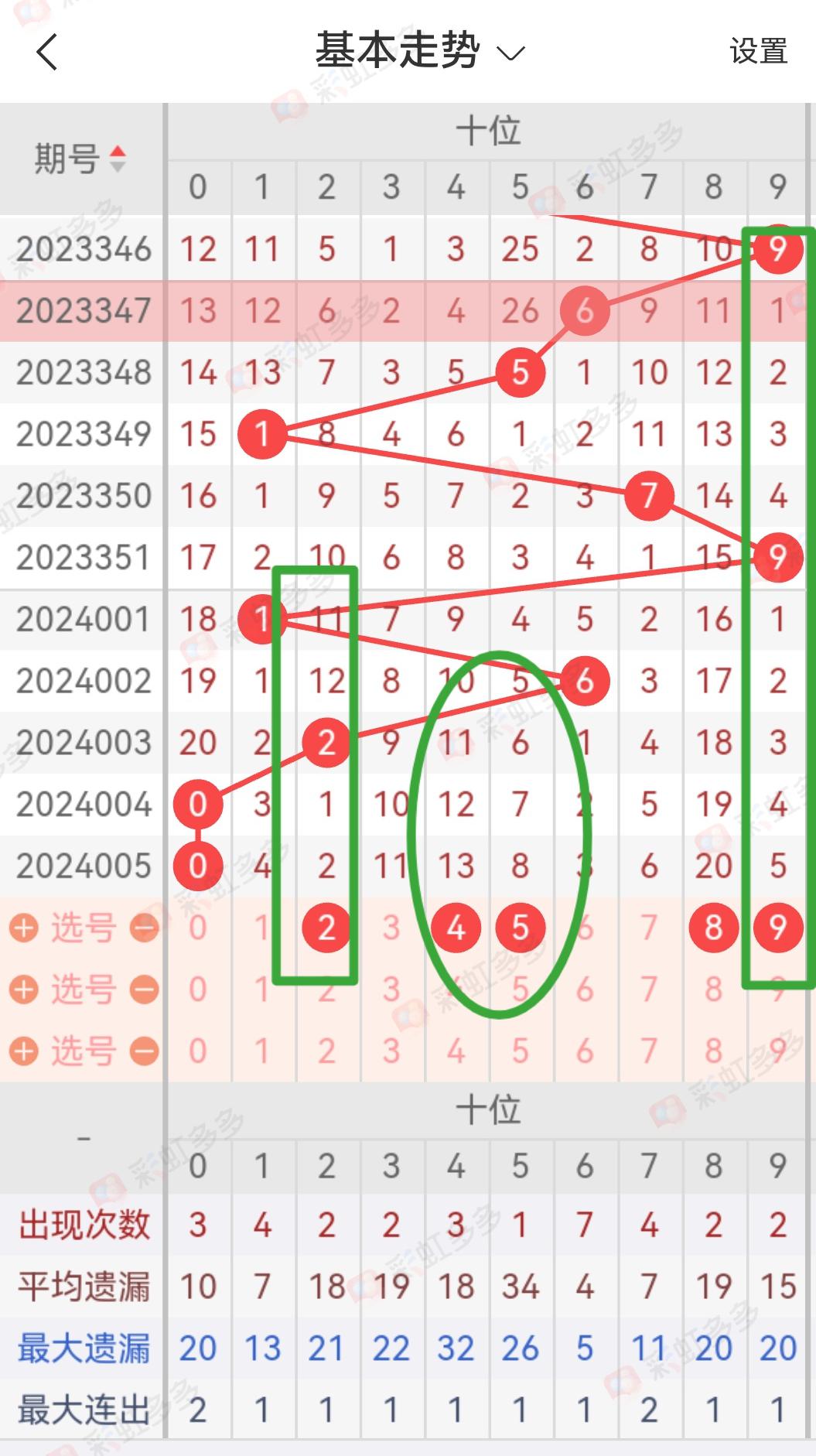
Task: Toggle sort order on 期号 column header
Action: coord(80,159)
